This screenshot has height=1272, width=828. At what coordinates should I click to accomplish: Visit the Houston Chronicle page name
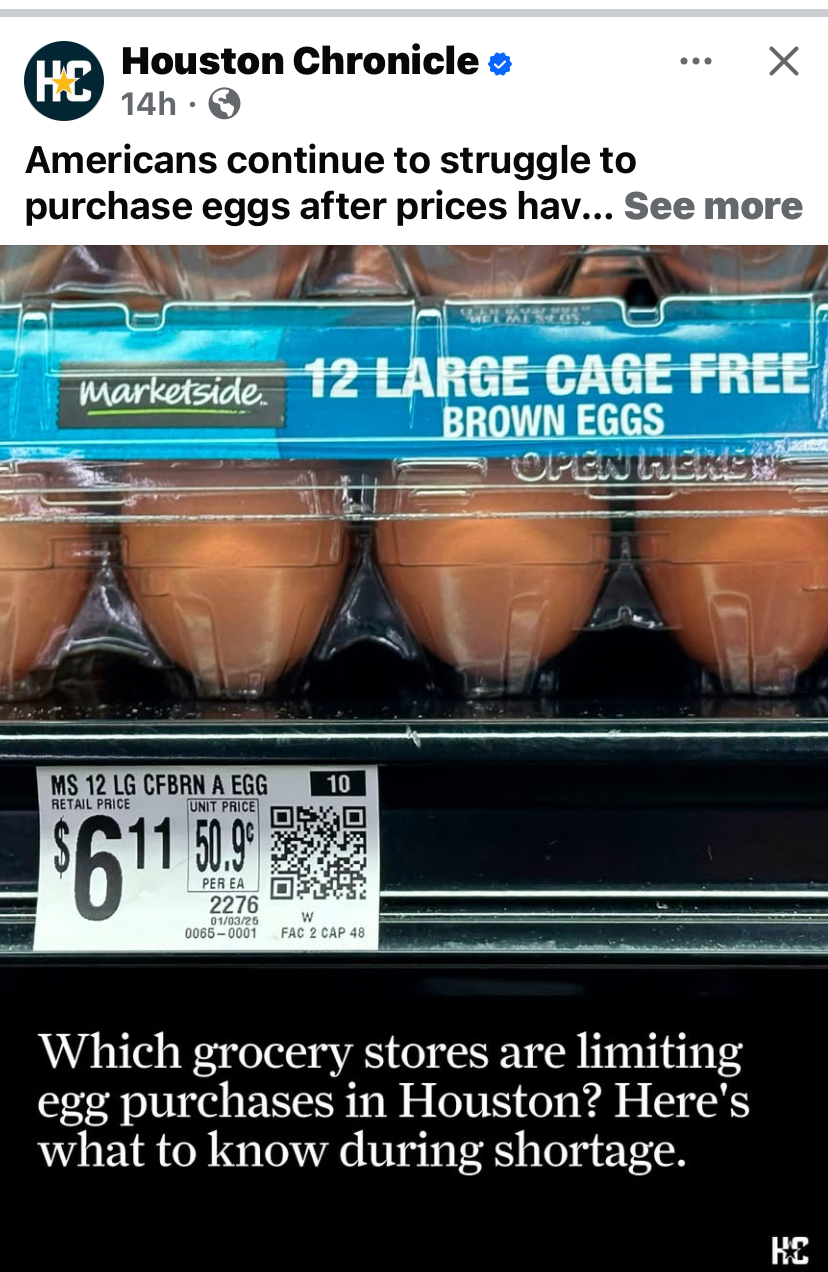click(x=300, y=62)
